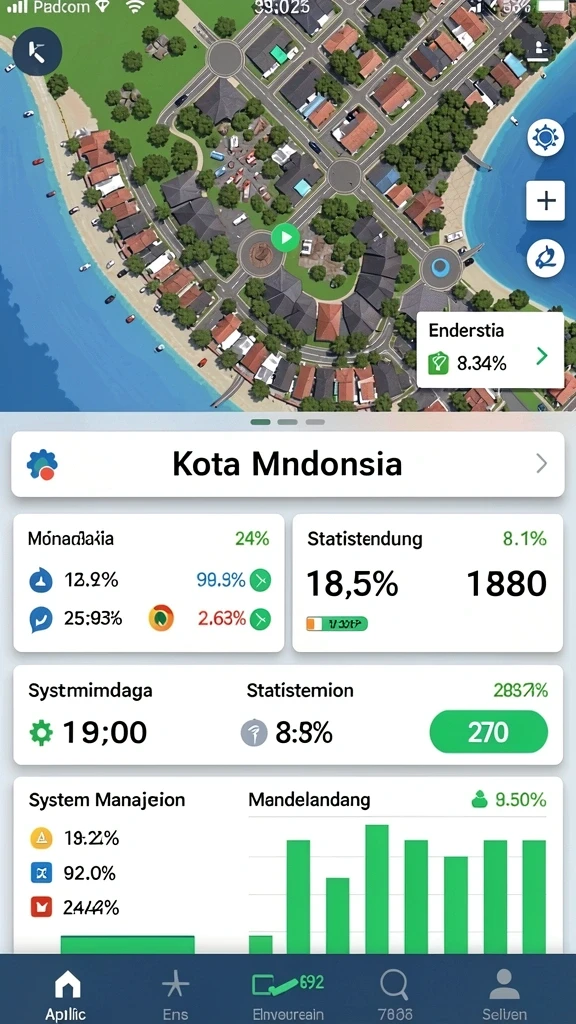Open the Enderstia 8.34% card
This screenshot has width=576, height=1024.
pos(490,350)
